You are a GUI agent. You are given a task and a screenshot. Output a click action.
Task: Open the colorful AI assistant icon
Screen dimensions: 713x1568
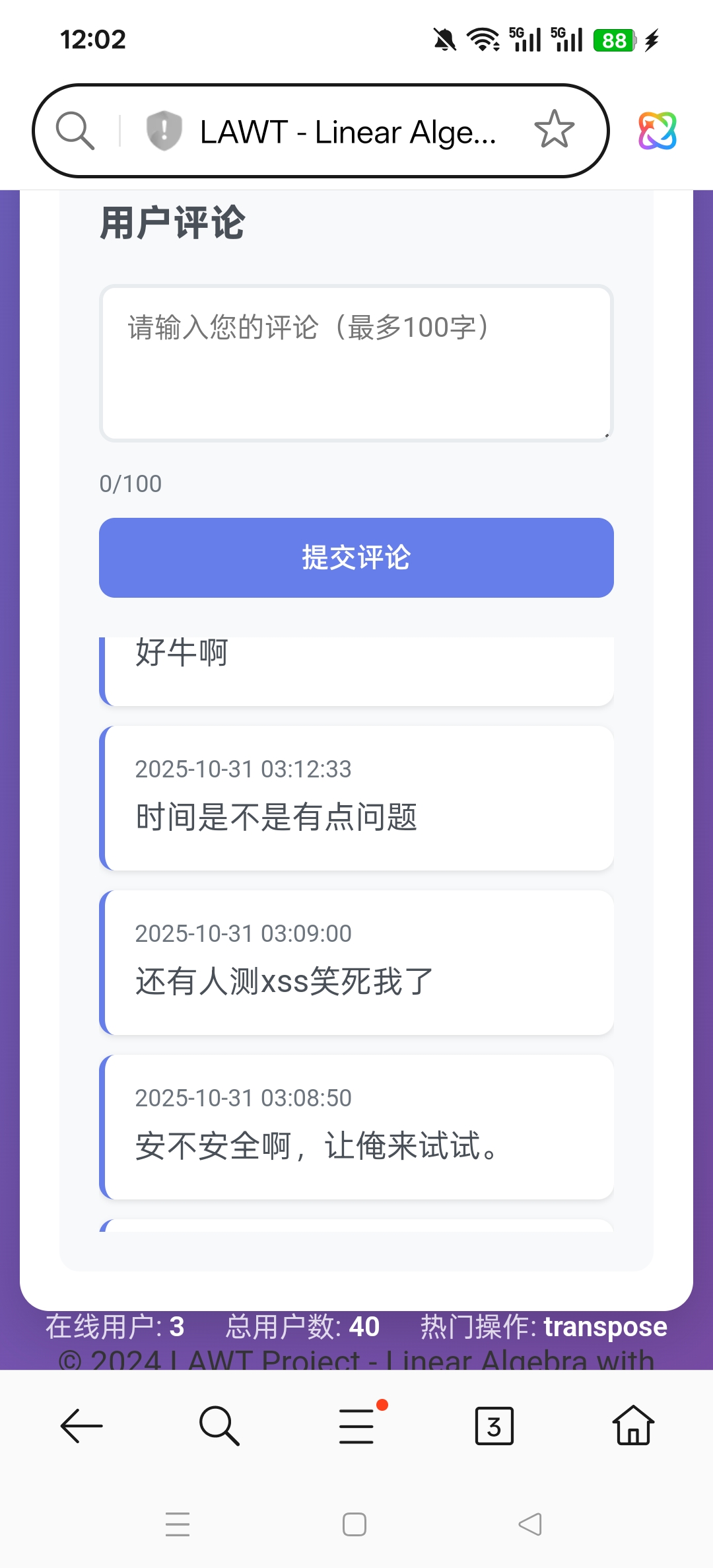point(657,130)
